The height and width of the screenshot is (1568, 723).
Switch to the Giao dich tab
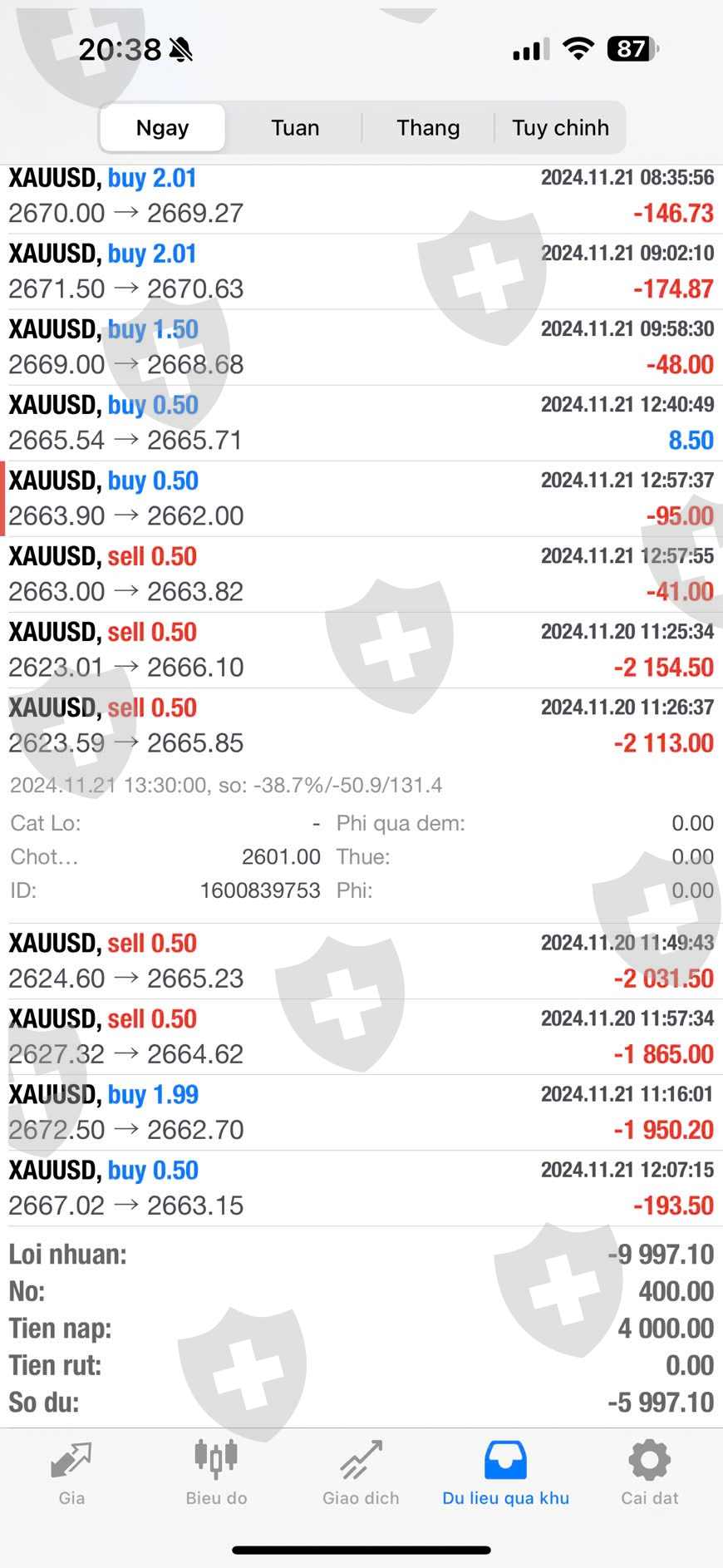tap(361, 1473)
